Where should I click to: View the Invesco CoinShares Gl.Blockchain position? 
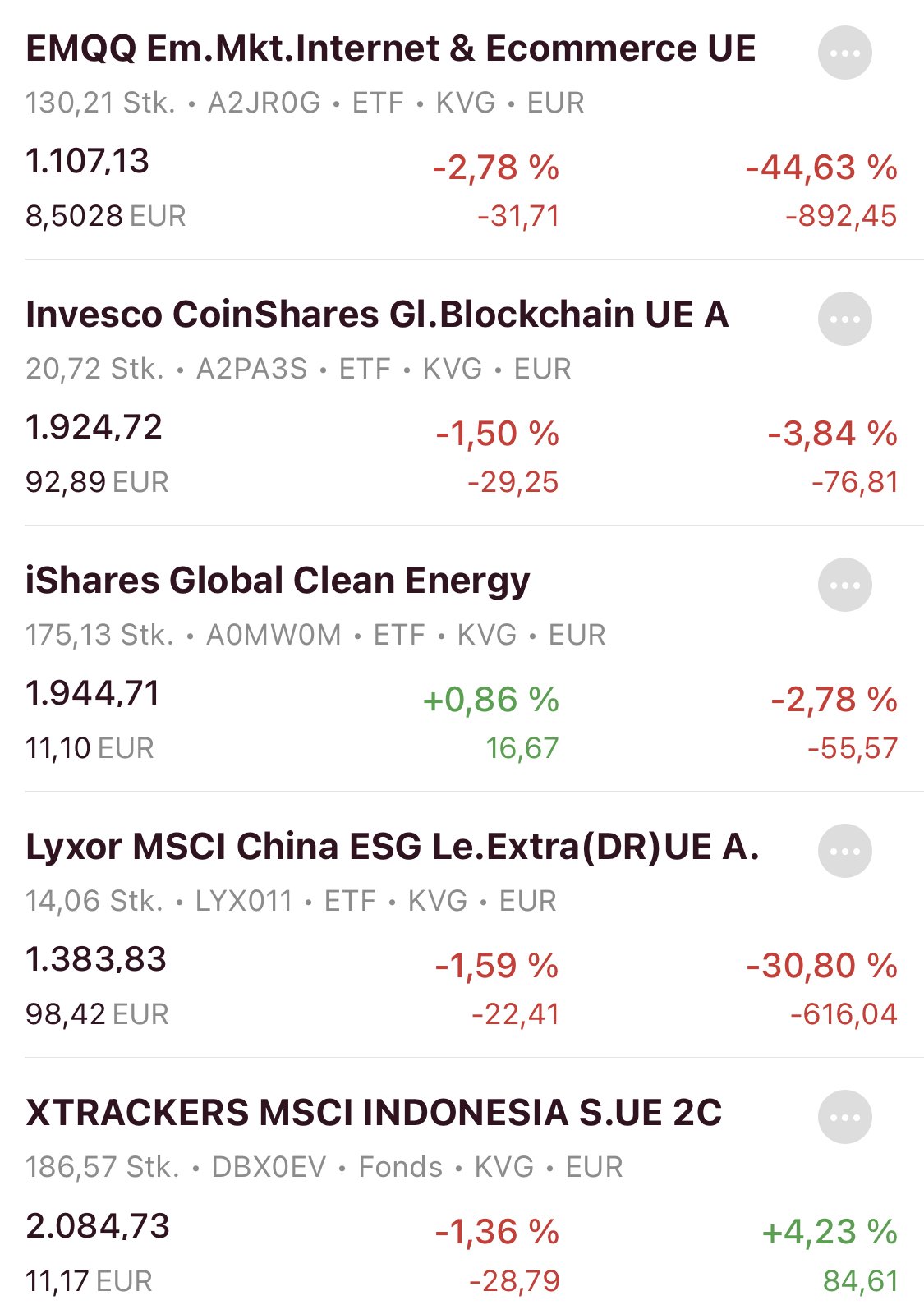pyautogui.click(x=376, y=315)
